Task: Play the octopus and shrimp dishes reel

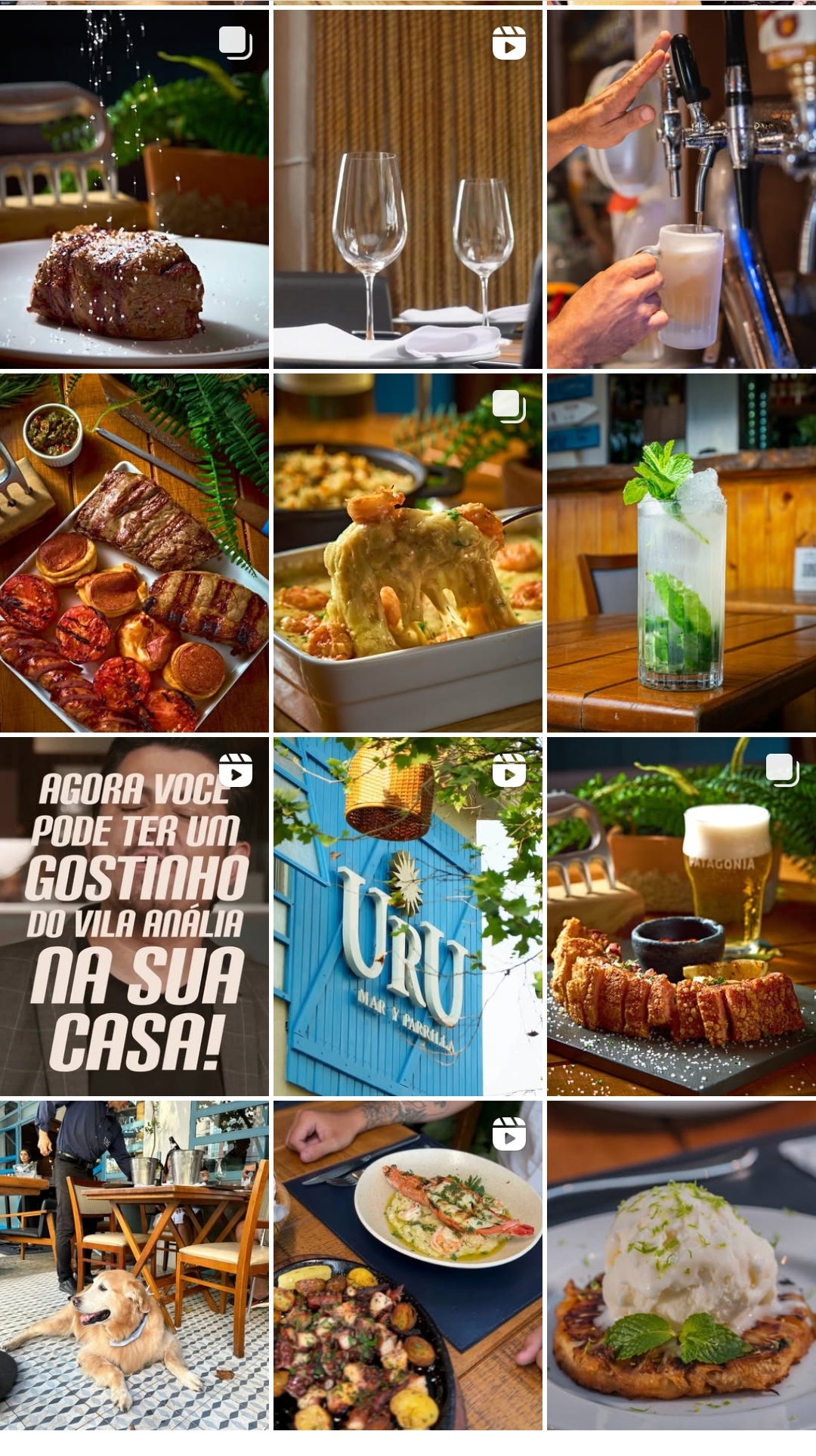Action: pyautogui.click(x=407, y=1265)
